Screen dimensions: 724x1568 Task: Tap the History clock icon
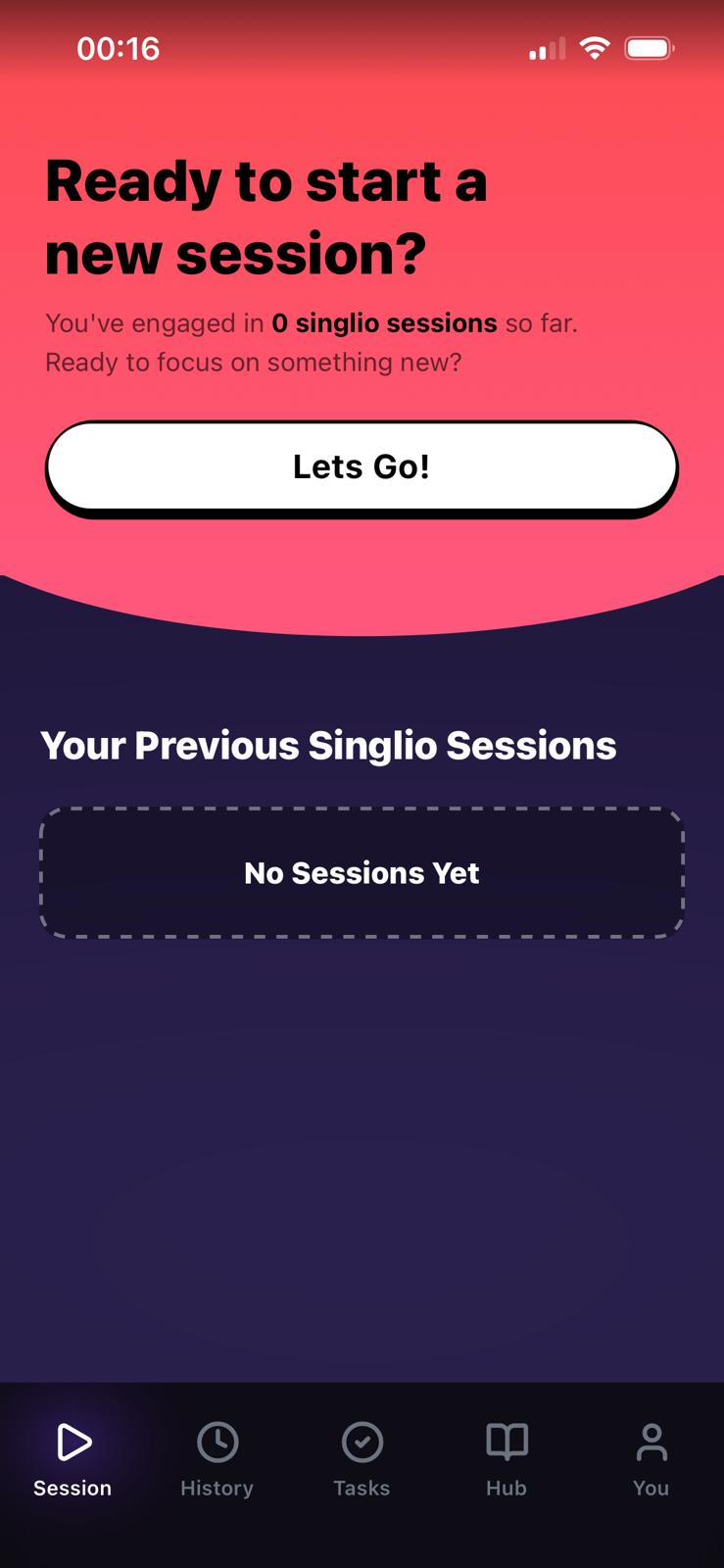[x=217, y=1442]
